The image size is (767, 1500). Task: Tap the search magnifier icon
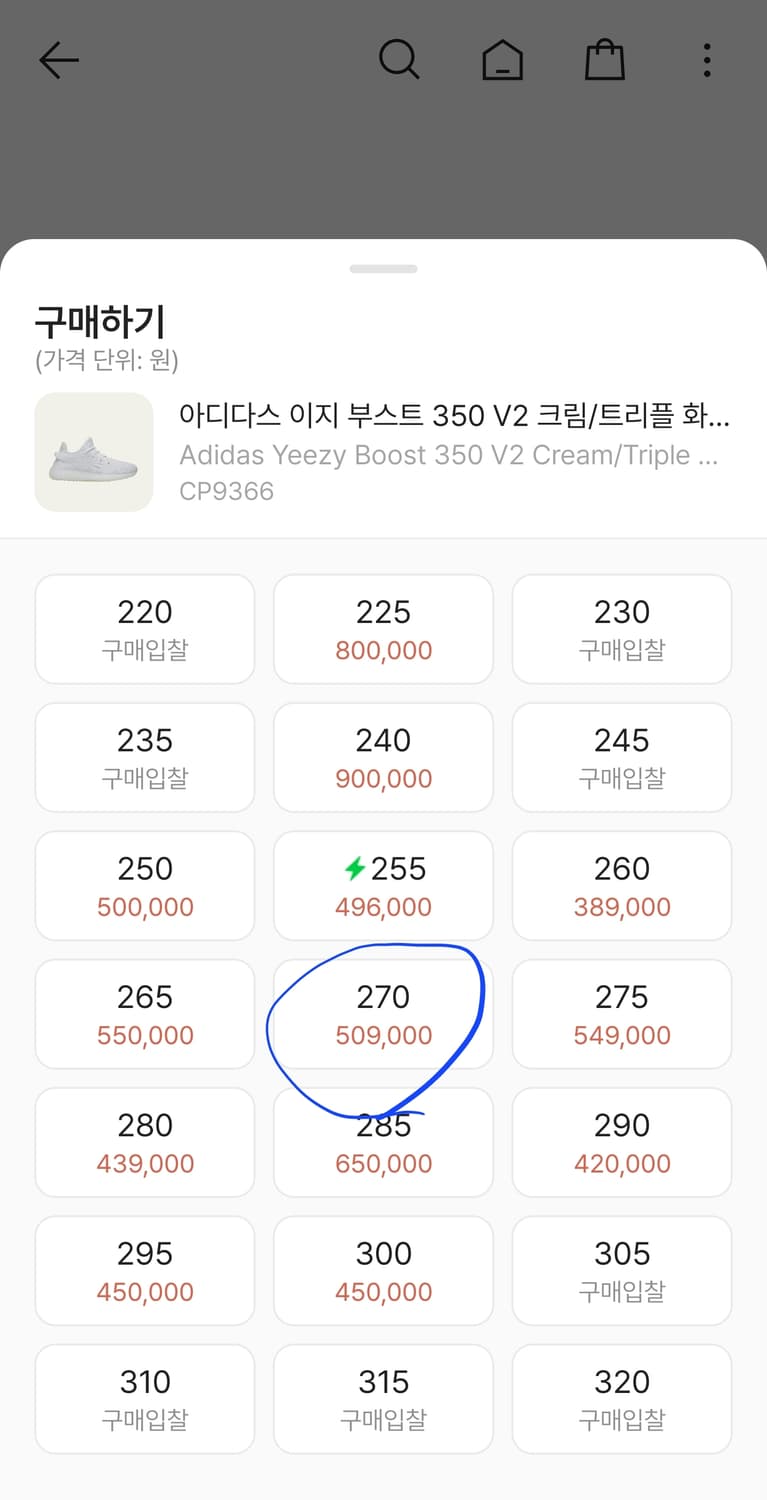400,60
